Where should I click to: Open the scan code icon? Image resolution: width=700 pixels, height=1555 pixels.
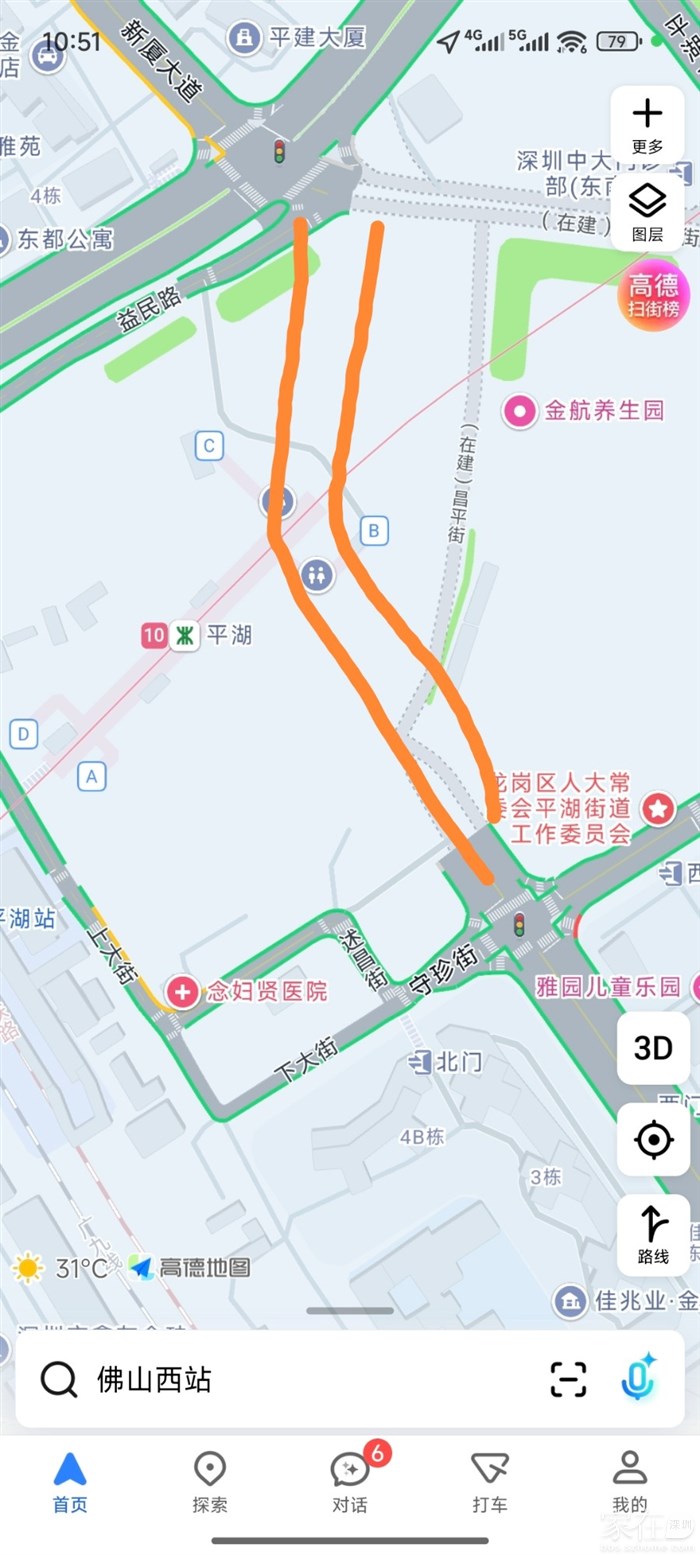click(568, 1380)
